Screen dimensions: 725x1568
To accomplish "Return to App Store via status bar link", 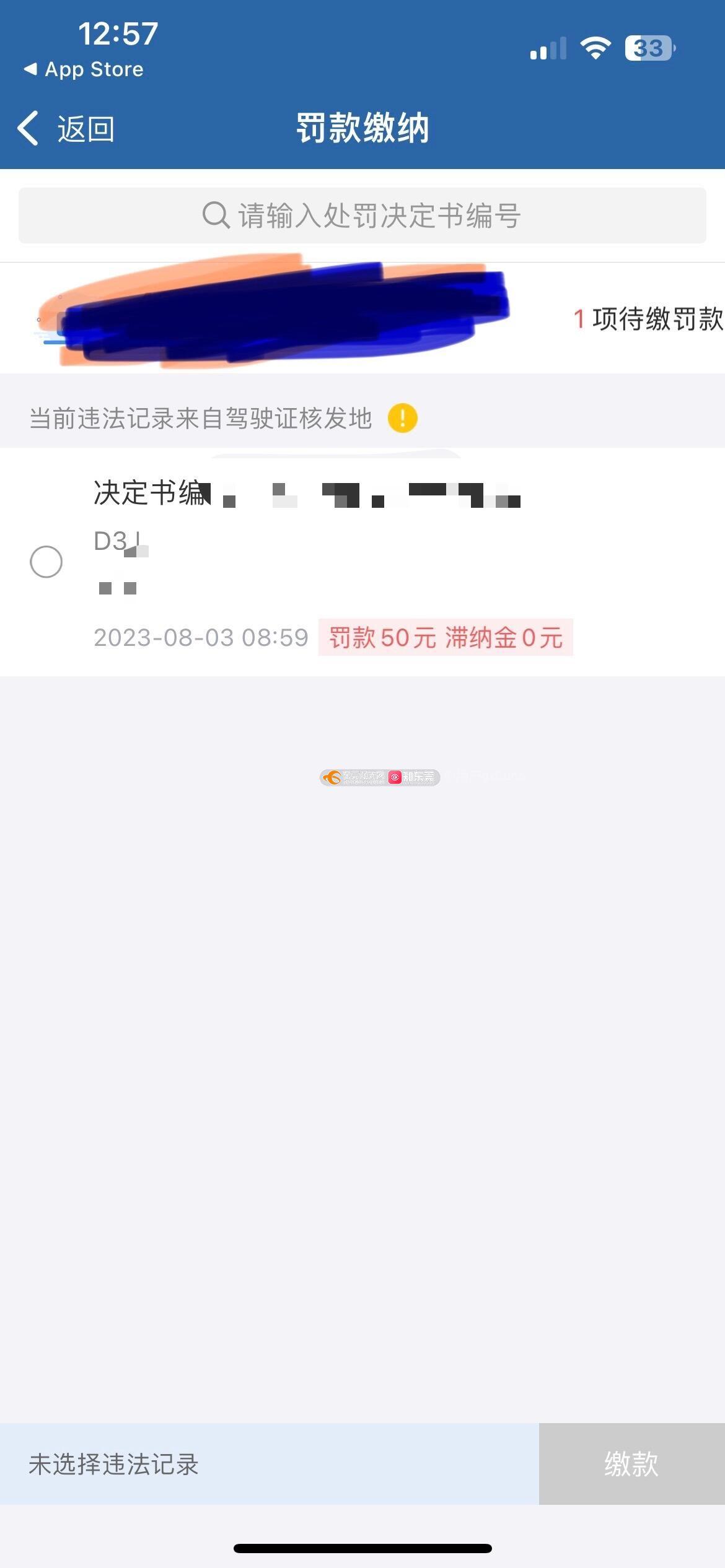I will [84, 69].
